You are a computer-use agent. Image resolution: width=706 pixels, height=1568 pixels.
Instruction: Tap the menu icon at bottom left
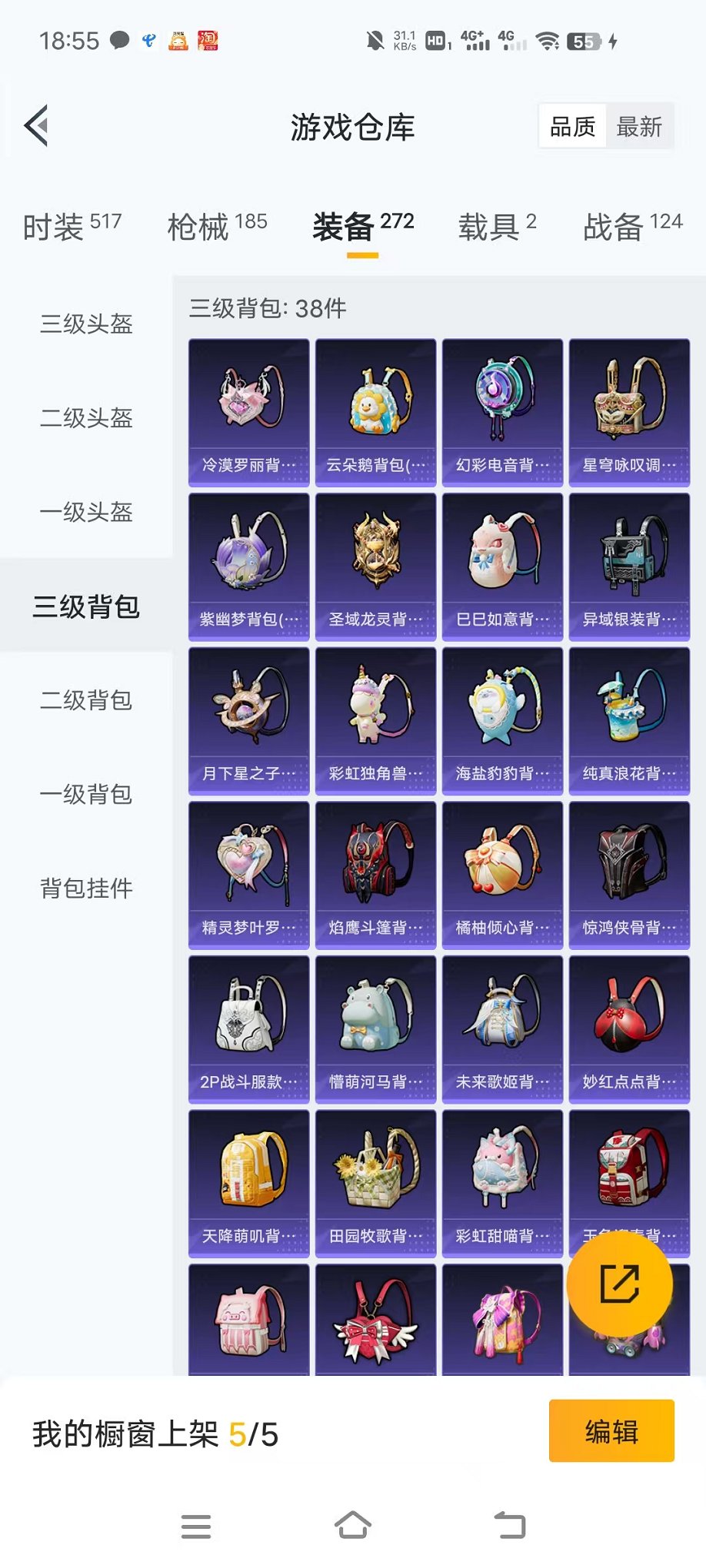[x=197, y=1527]
